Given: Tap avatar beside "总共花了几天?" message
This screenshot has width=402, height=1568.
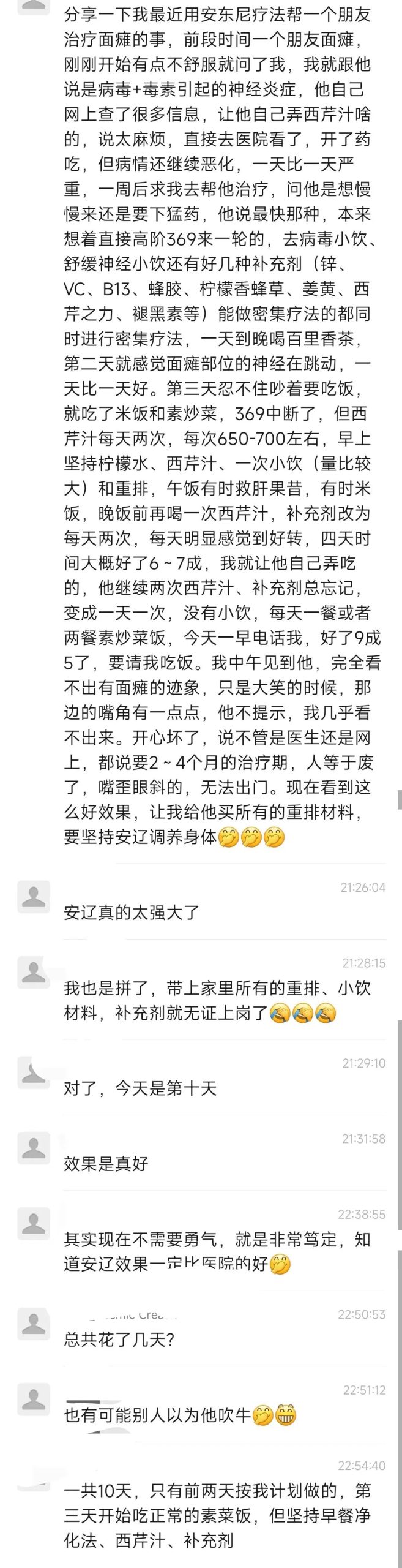Looking at the screenshot, I should pos(34,1324).
